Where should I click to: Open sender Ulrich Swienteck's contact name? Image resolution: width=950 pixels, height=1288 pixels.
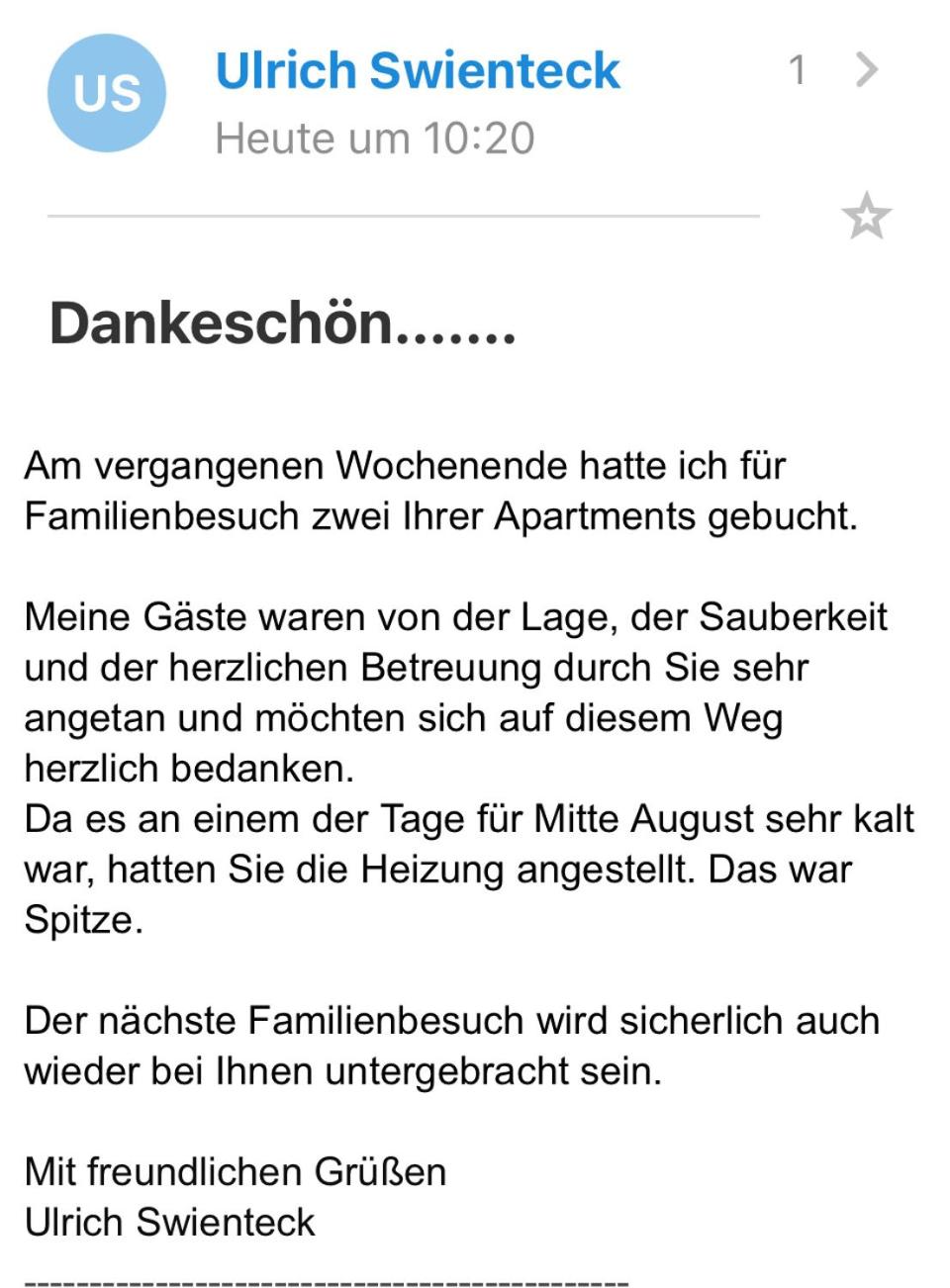pyautogui.click(x=417, y=71)
